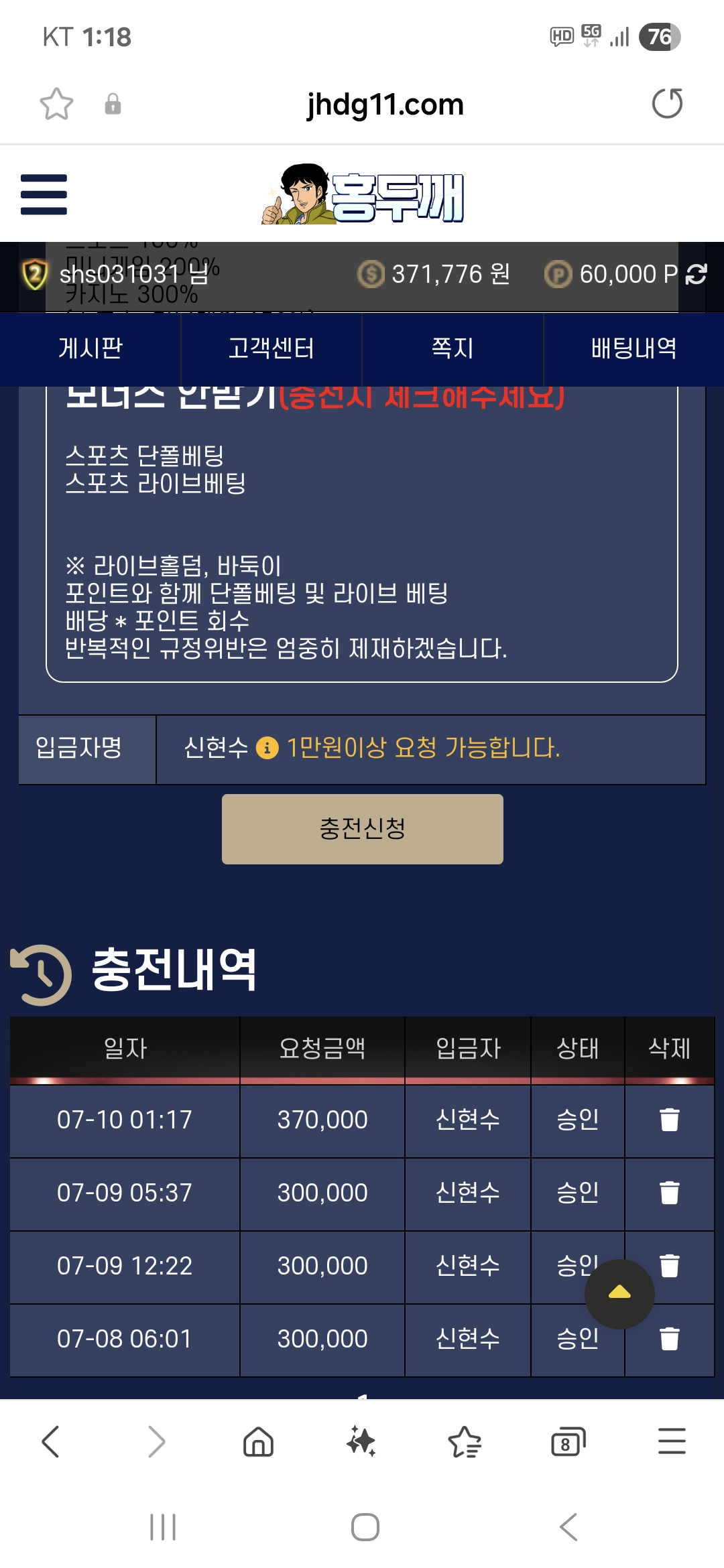
Task: Open 쪽지 messages
Action: pos(452,348)
